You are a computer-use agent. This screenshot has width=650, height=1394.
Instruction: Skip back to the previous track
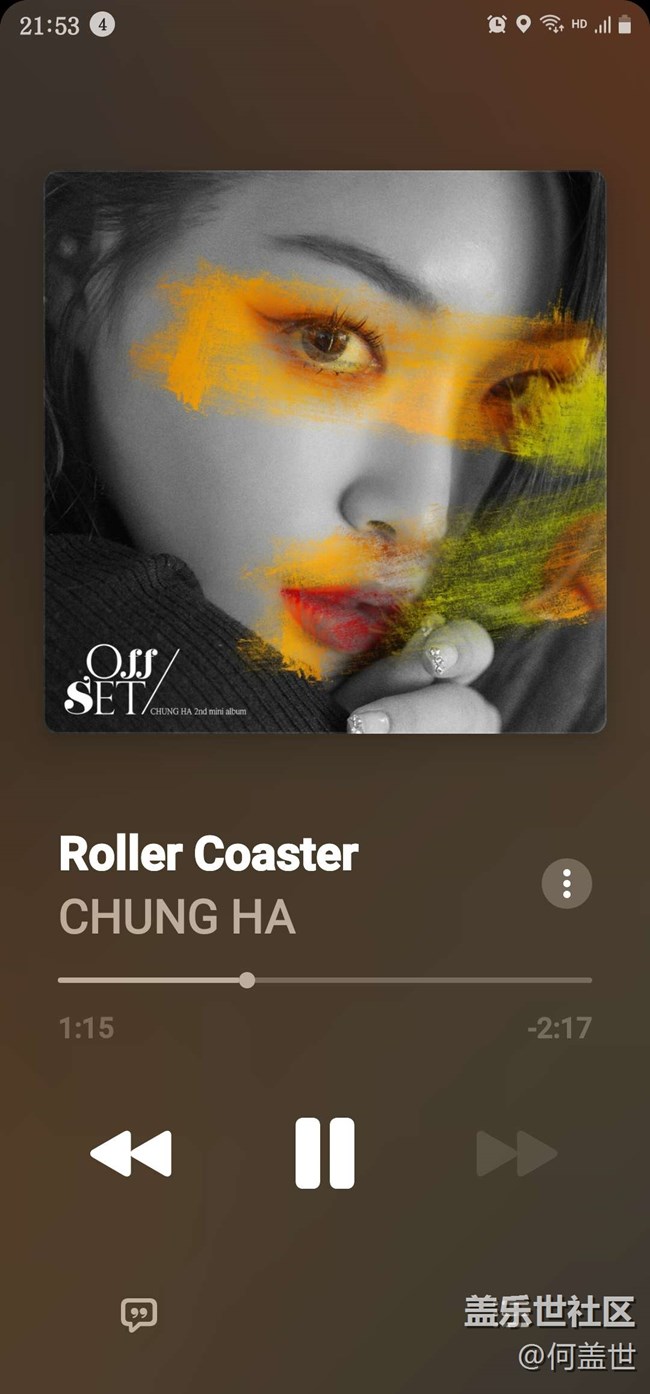point(131,1154)
